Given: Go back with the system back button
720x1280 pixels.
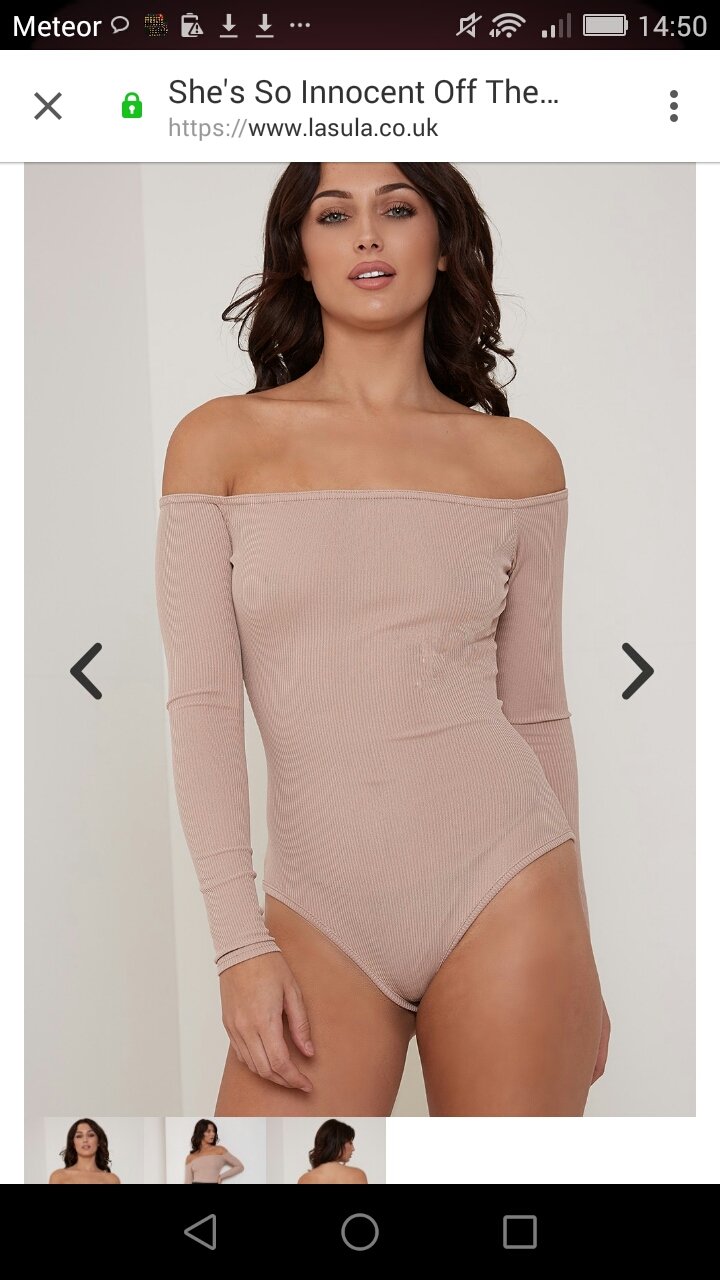Looking at the screenshot, I should point(201,1232).
